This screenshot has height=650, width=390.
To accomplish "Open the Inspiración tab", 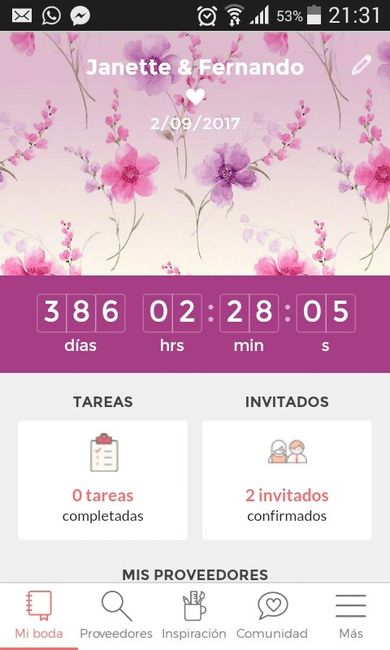I will [x=194, y=616].
